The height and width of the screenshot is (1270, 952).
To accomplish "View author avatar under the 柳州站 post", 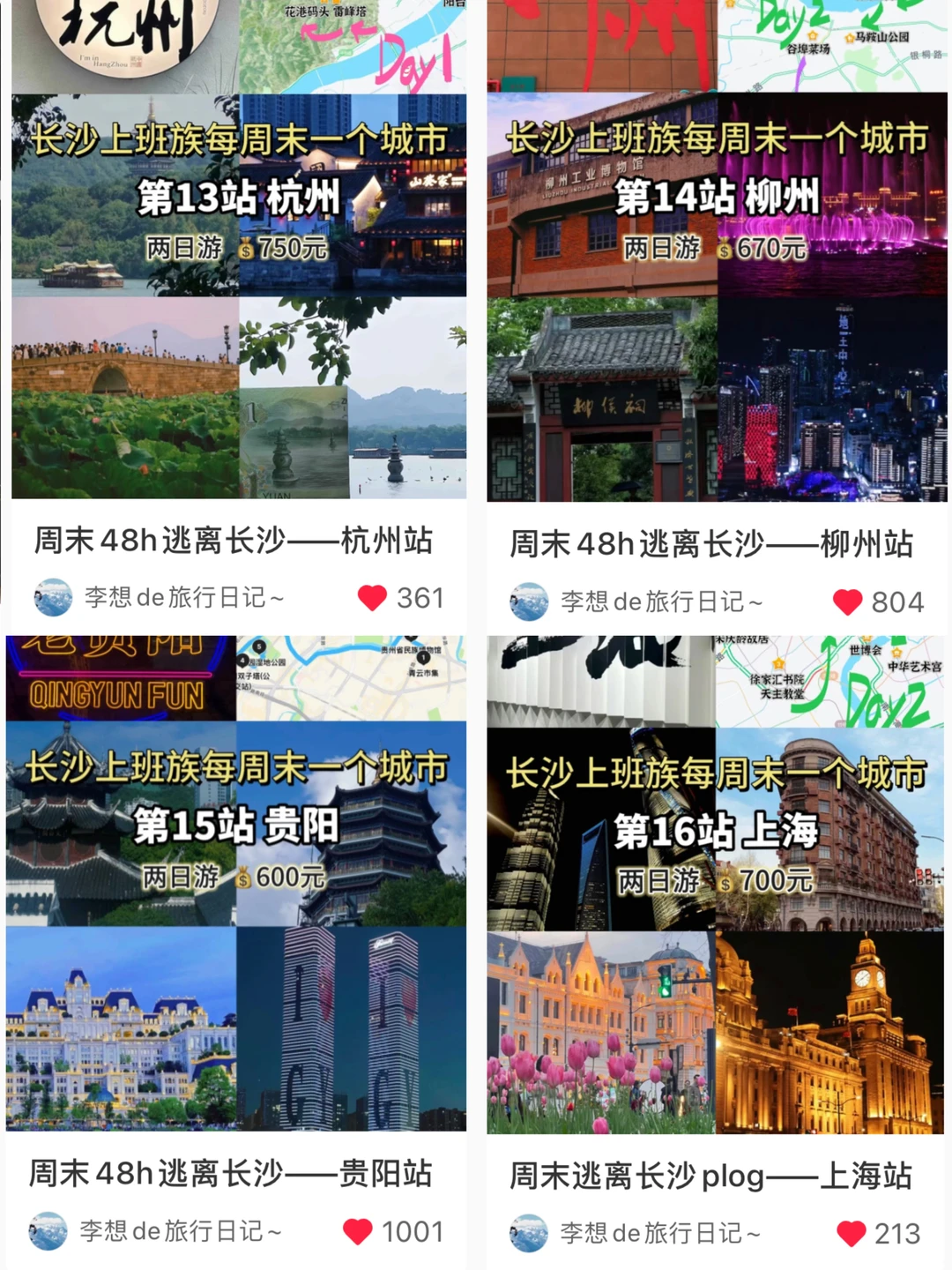I will (529, 602).
